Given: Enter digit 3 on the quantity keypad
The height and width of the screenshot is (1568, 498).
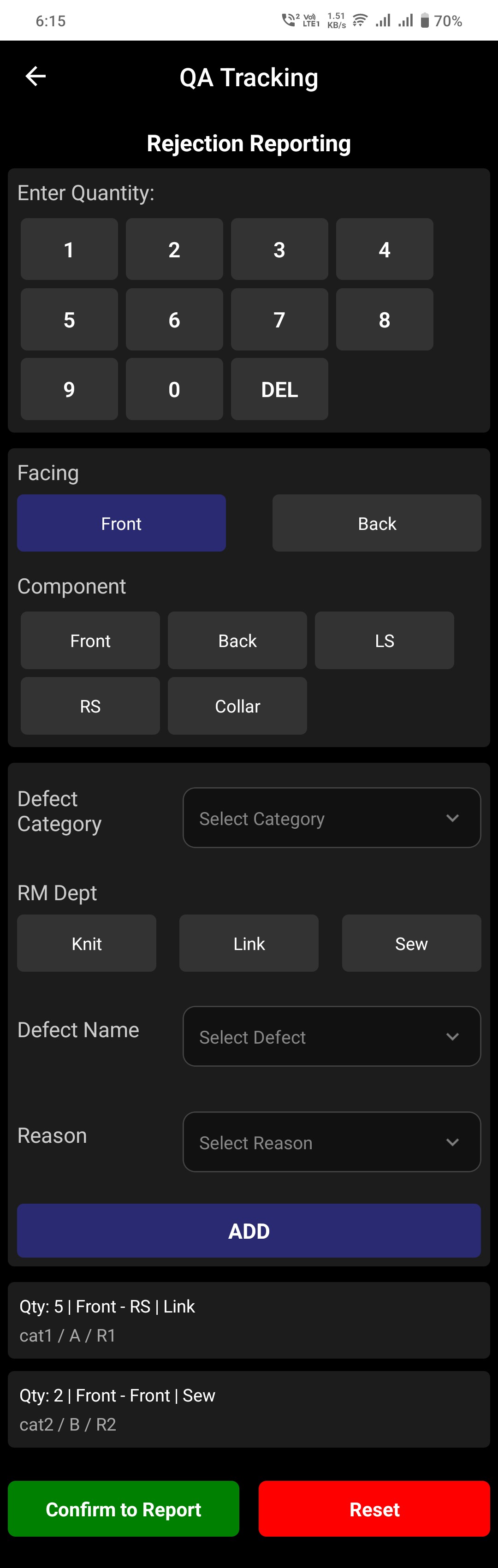Looking at the screenshot, I should (279, 249).
